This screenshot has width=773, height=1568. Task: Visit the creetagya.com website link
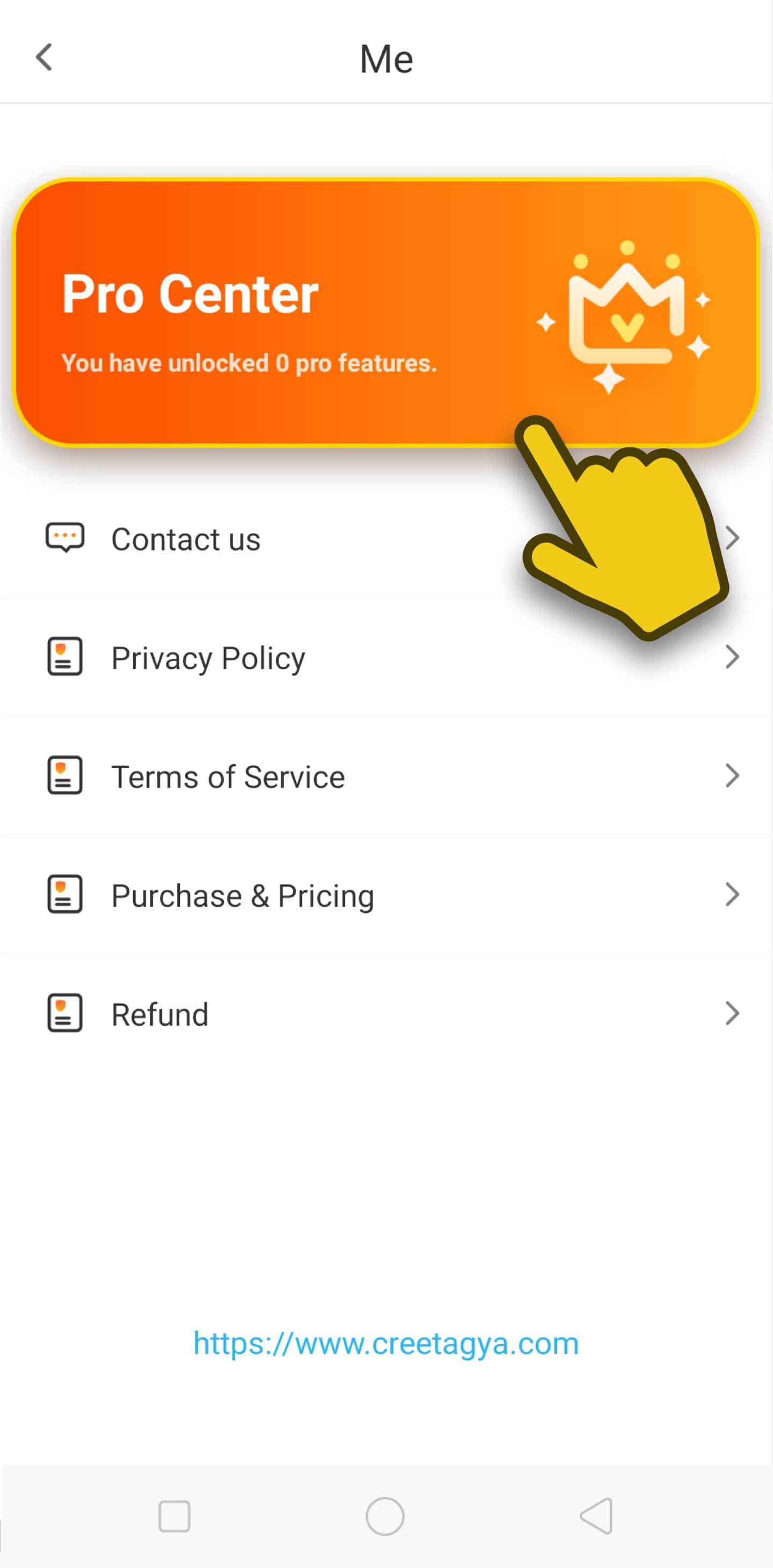point(386,1344)
